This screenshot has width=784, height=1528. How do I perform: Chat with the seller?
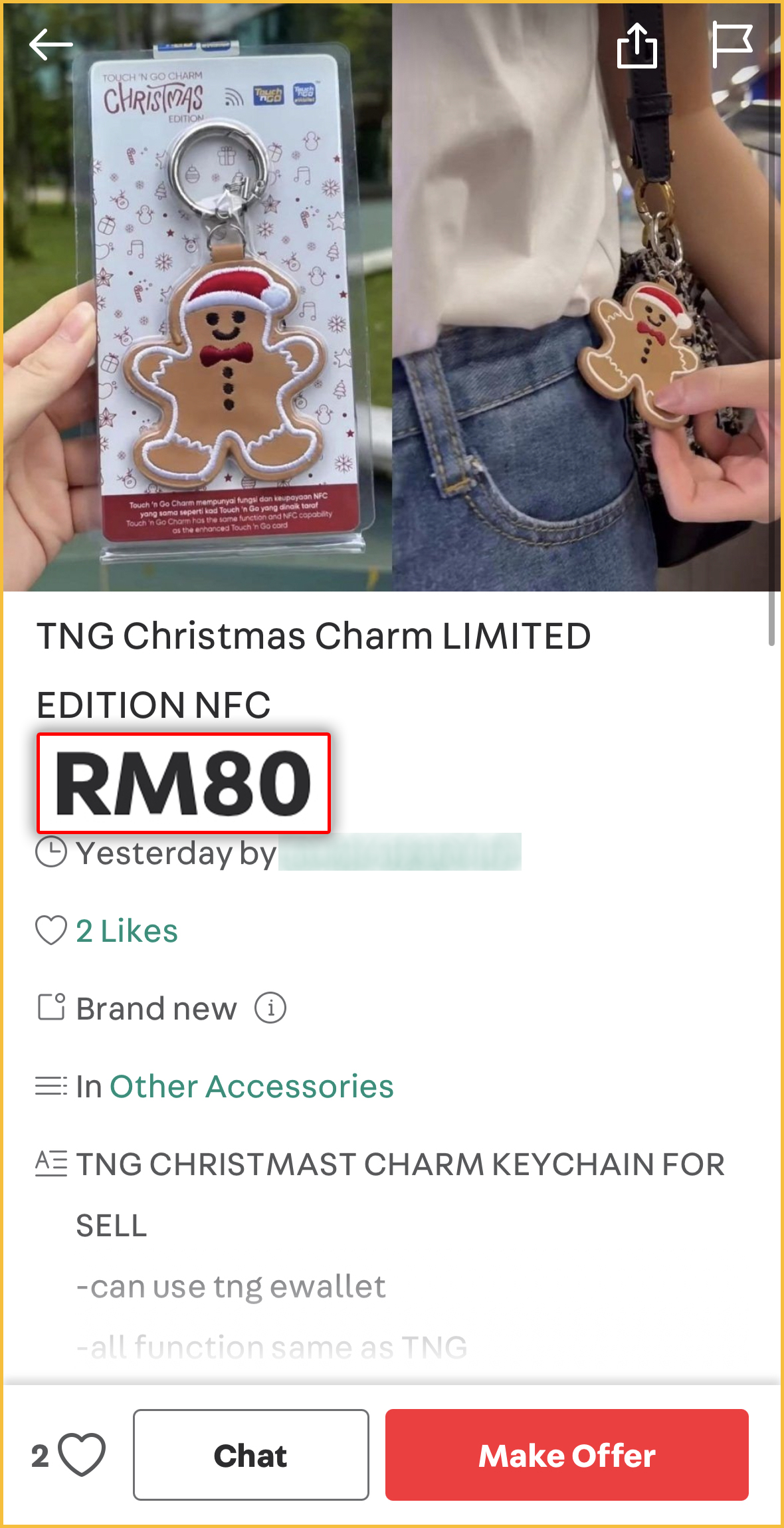[250, 1455]
